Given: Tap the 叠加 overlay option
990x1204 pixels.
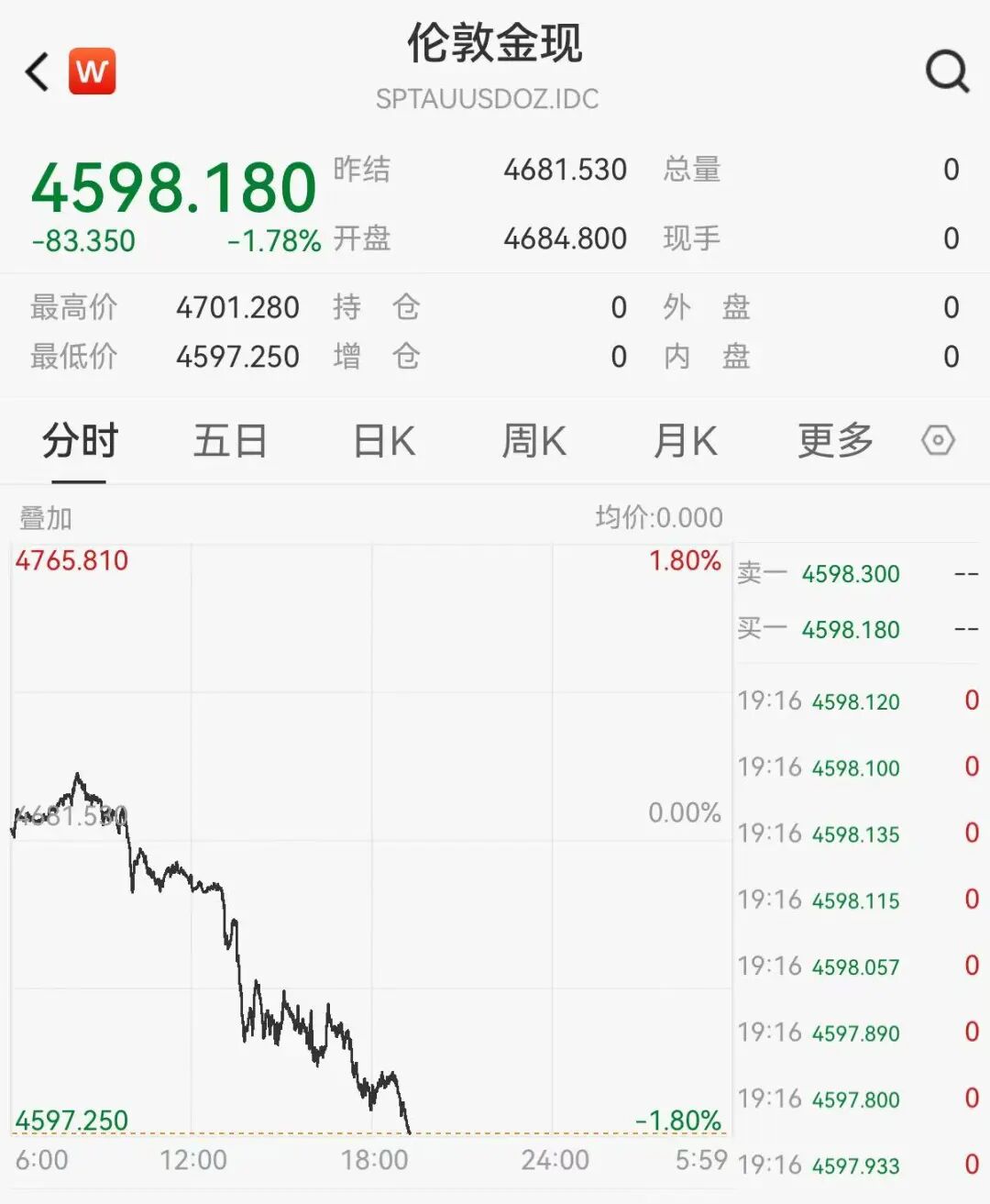Looking at the screenshot, I should click(x=46, y=518).
